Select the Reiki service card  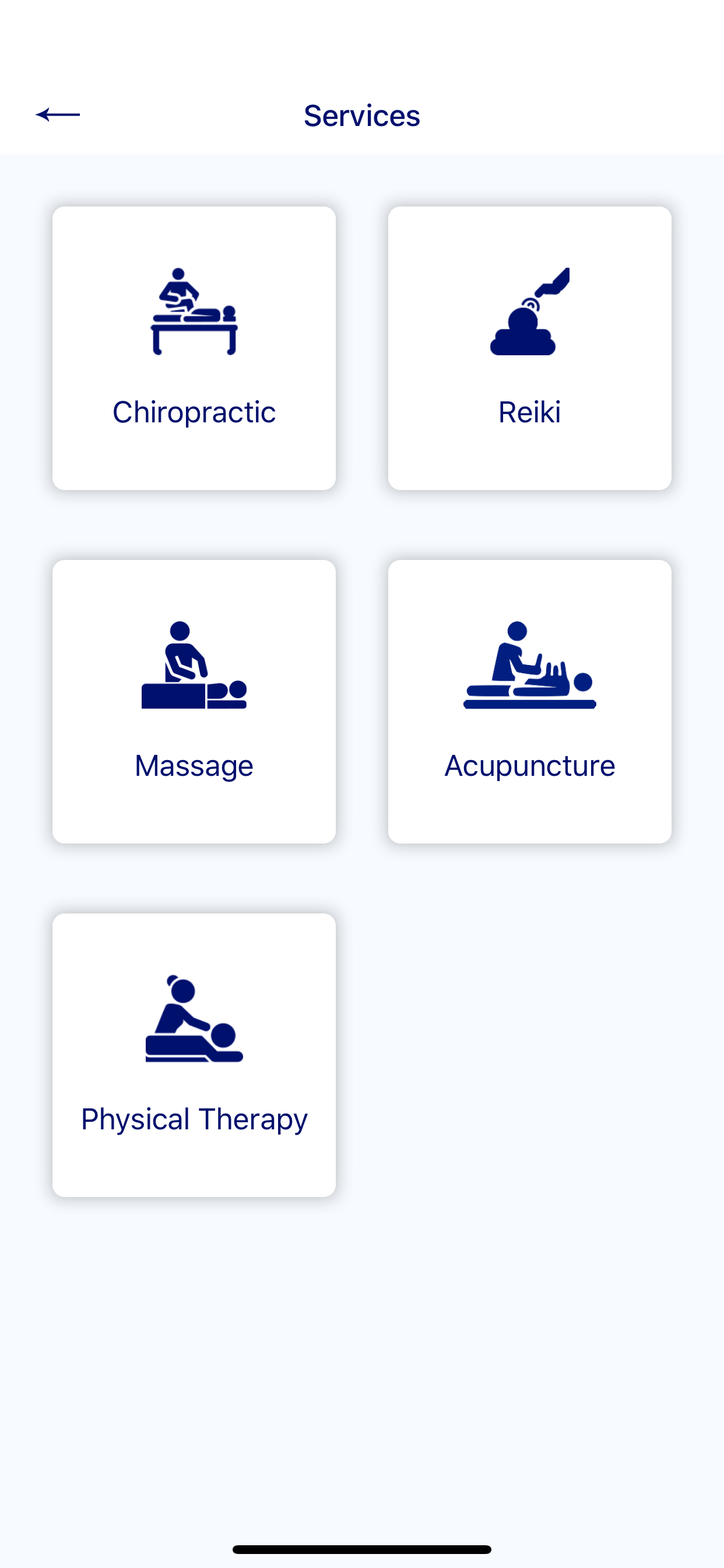click(530, 348)
